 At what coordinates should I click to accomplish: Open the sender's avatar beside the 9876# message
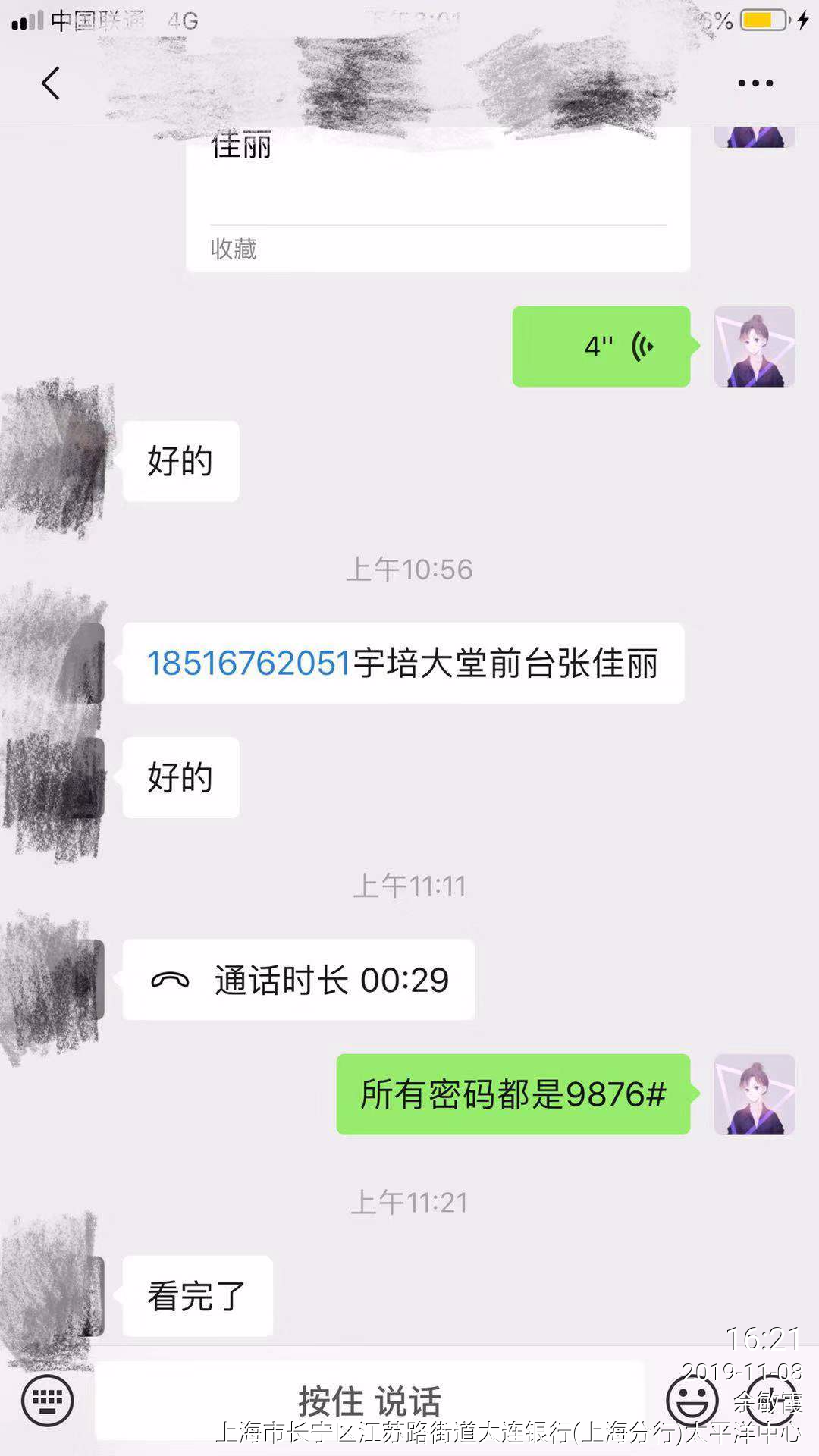click(754, 1094)
